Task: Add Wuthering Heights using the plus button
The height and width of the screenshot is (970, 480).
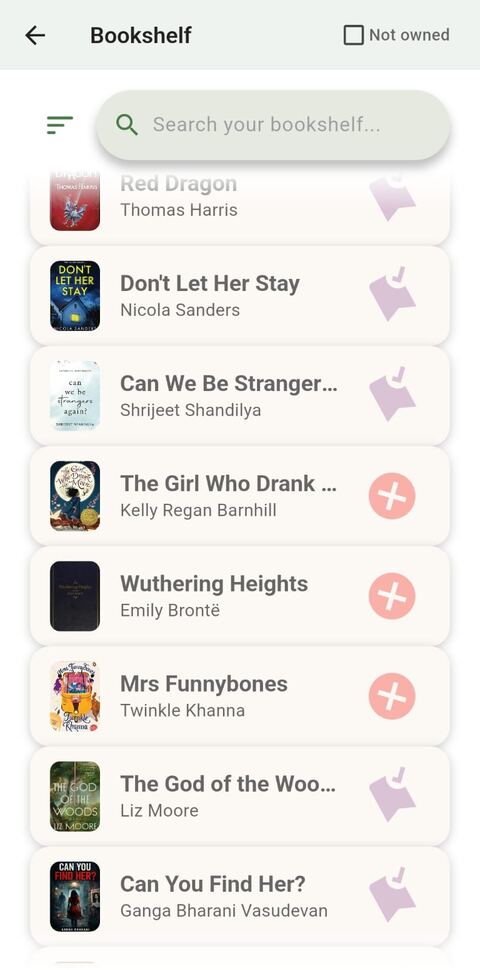Action: (392, 596)
